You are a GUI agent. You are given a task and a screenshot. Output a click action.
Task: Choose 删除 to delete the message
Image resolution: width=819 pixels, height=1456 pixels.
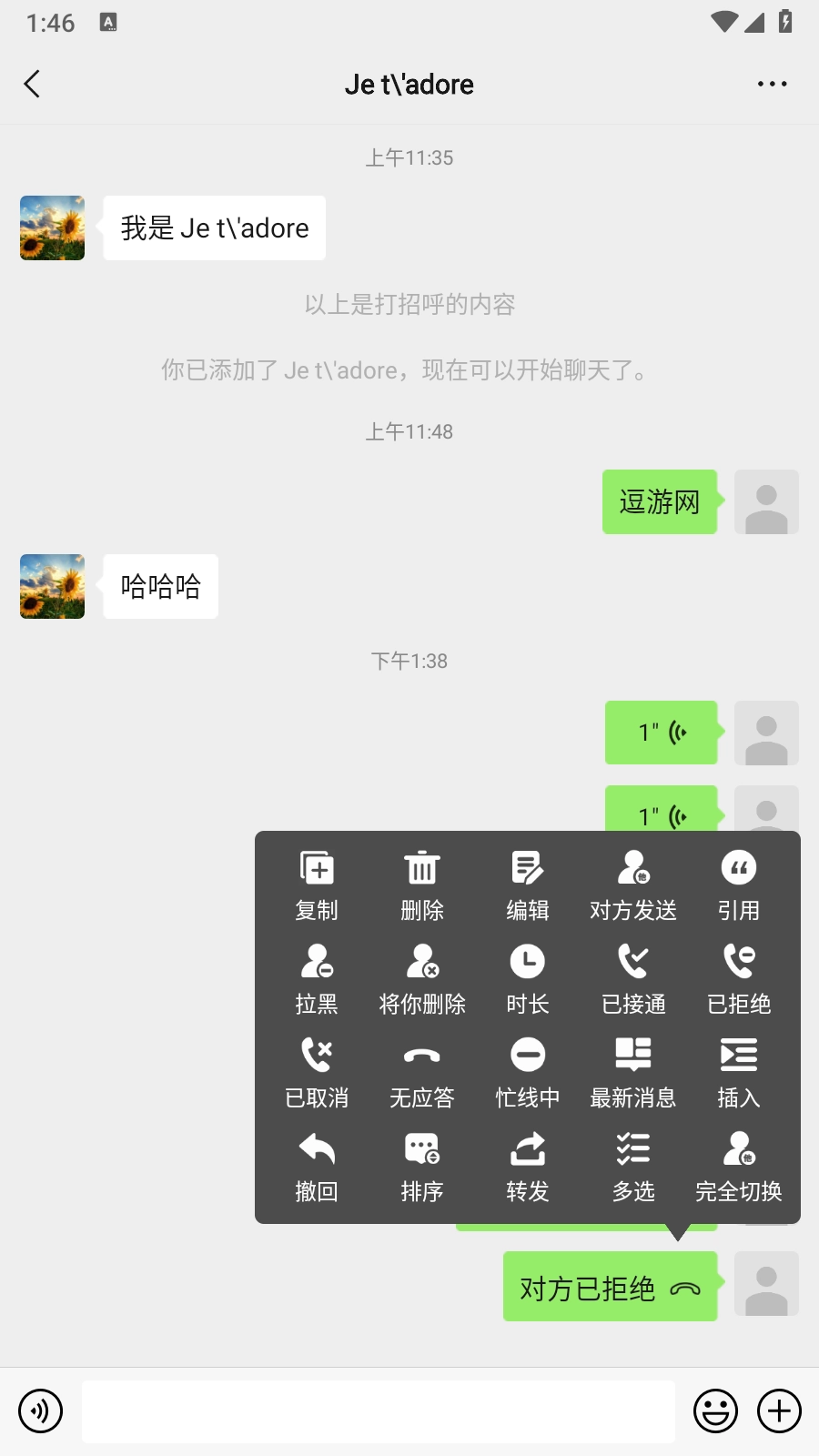422,885
